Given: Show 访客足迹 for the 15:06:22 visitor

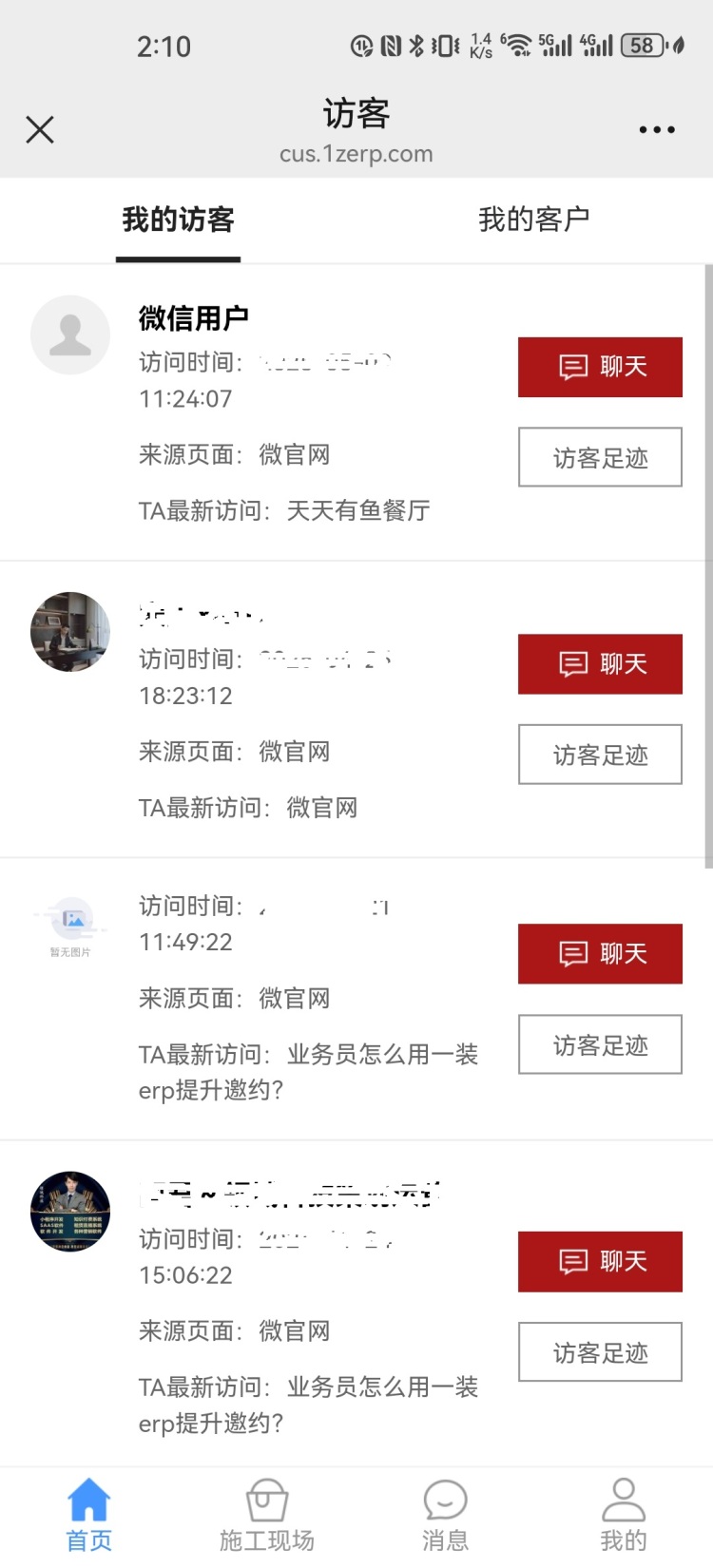Looking at the screenshot, I should pyautogui.click(x=600, y=1352).
